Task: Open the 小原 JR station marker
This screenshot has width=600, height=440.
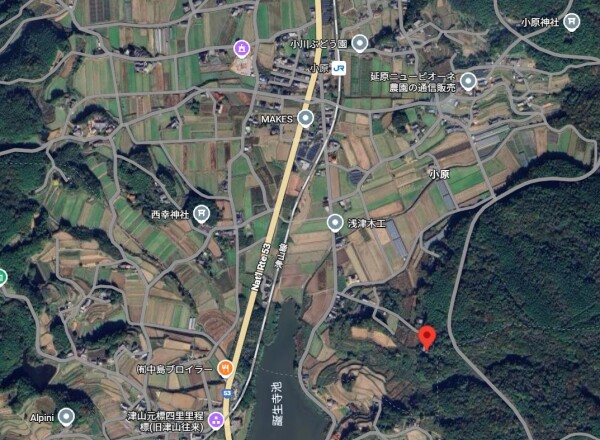Action: coord(340,67)
